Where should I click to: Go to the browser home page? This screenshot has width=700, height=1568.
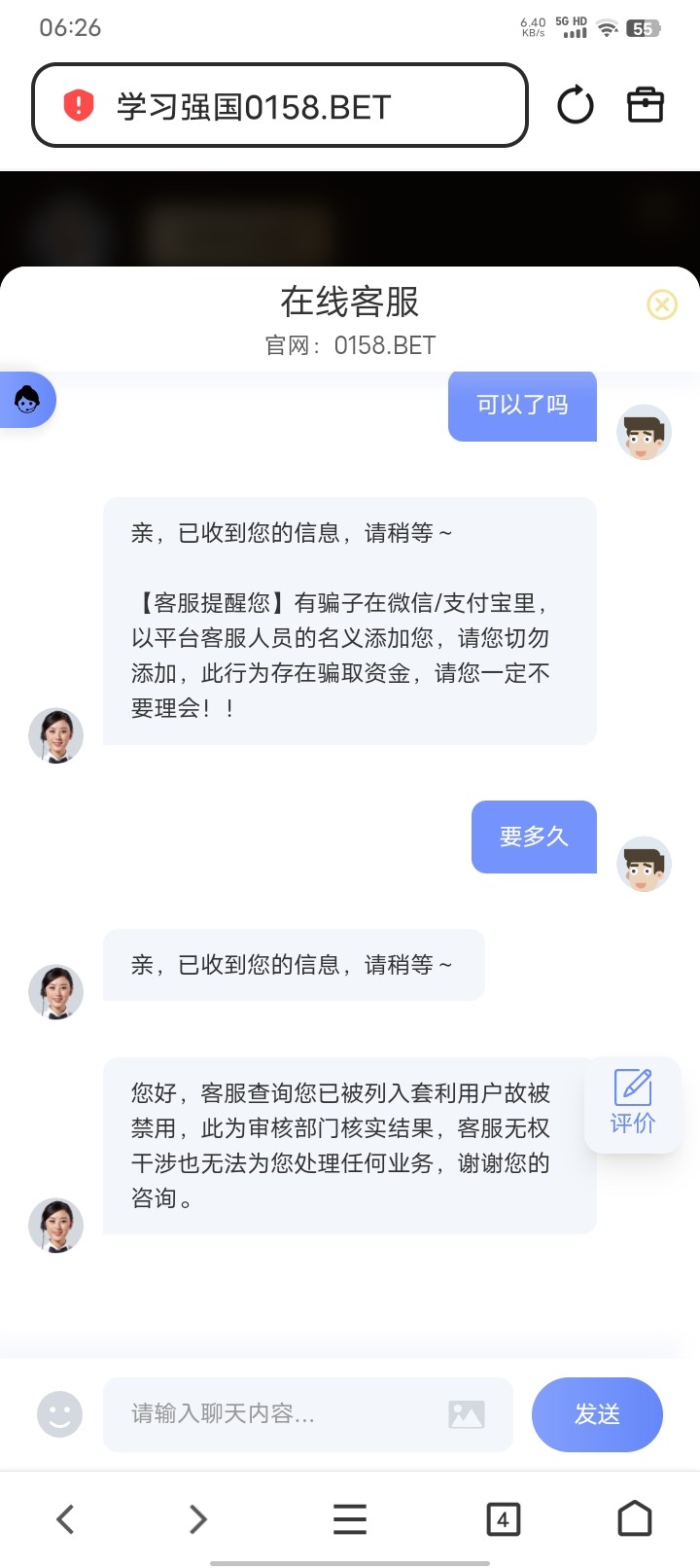click(635, 1519)
